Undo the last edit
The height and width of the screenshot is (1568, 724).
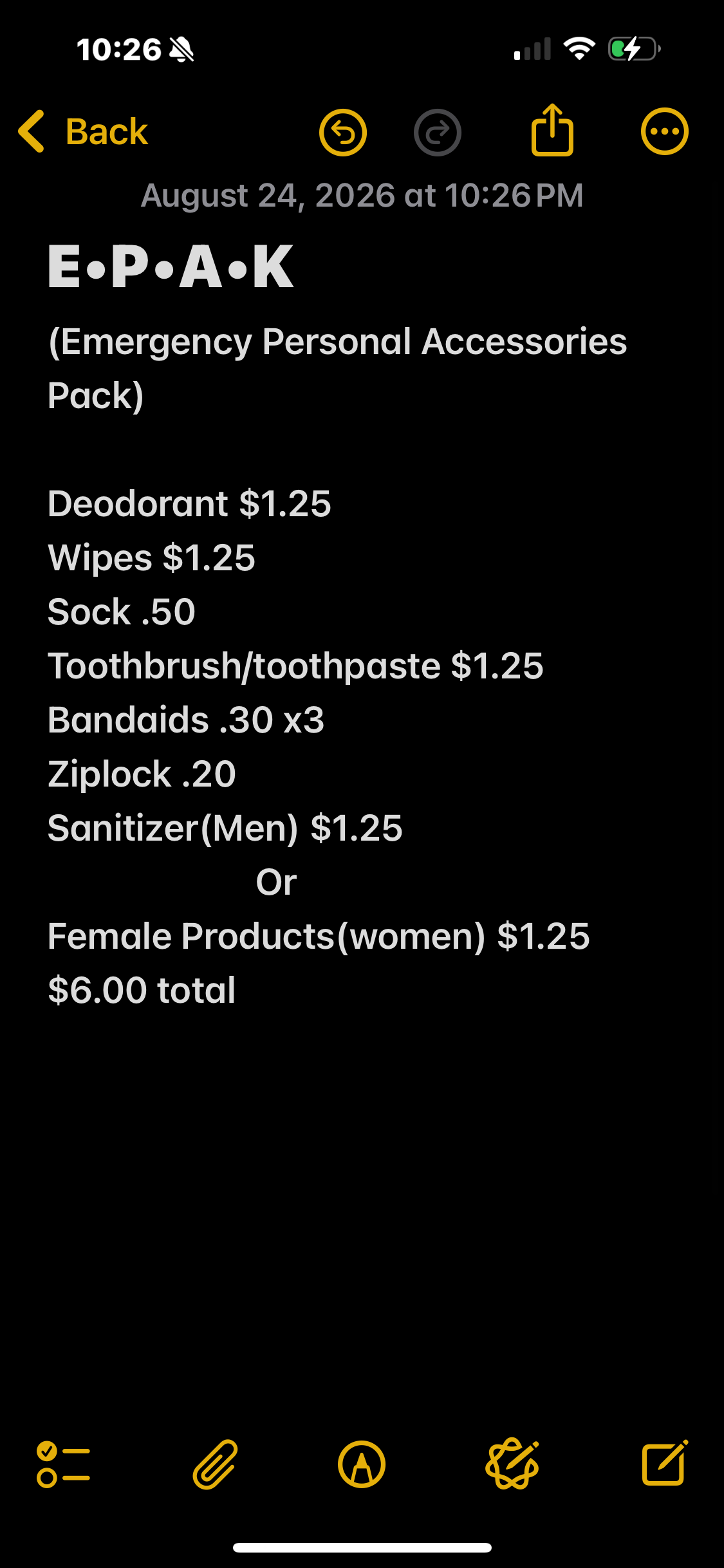(343, 133)
